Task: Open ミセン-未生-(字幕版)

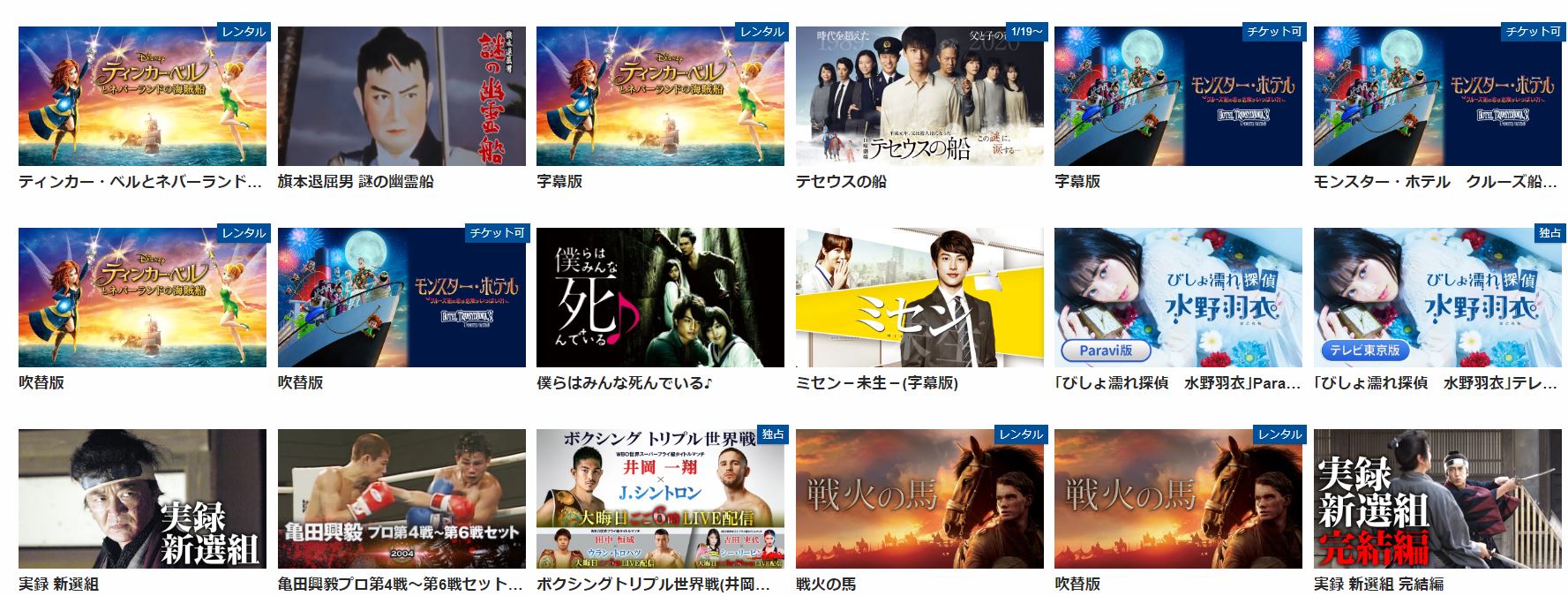Action: [x=919, y=298]
